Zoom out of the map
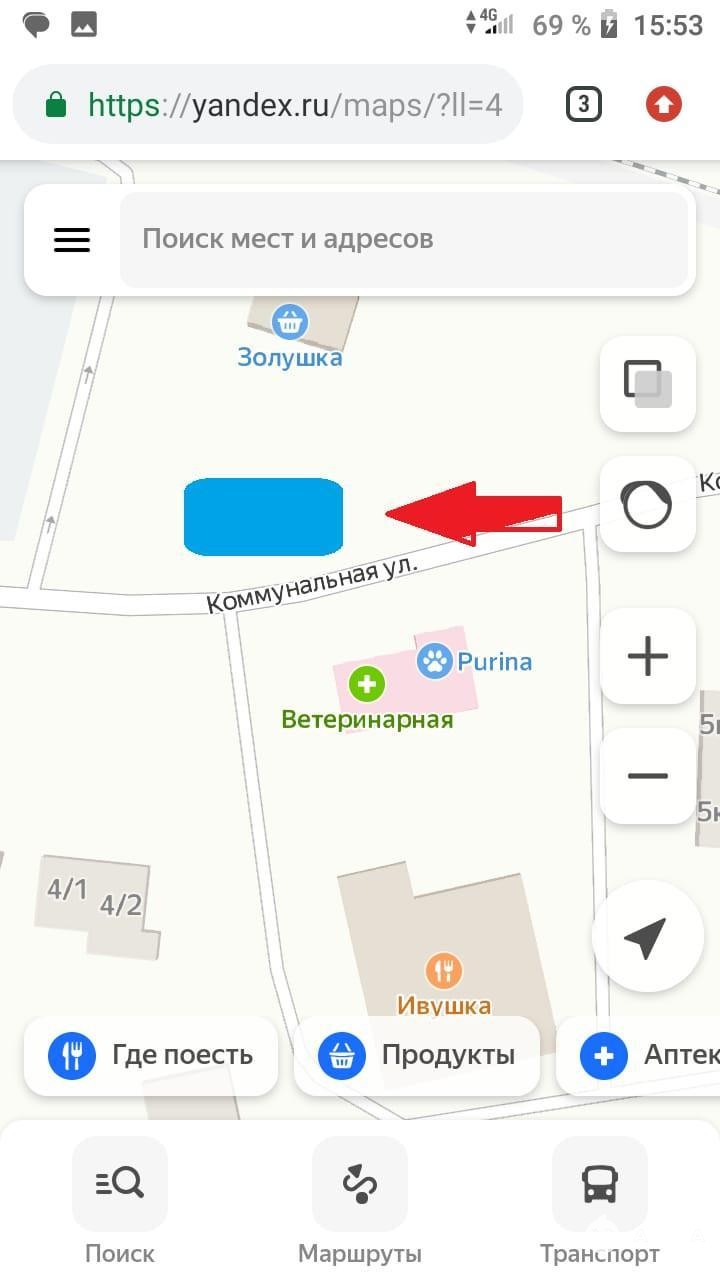 coord(647,776)
